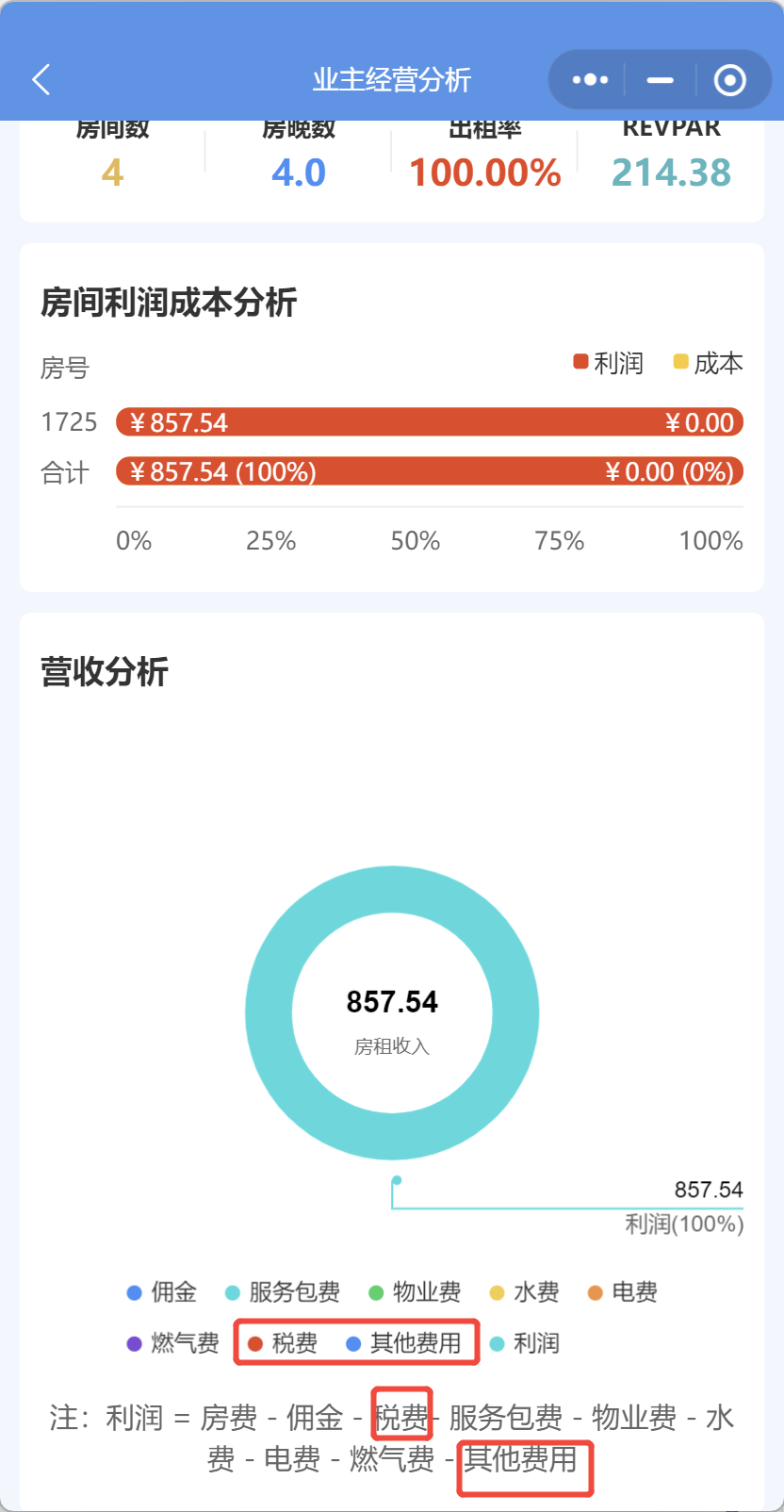784x1512 pixels.
Task: Go back using the header arrow
Action: pyautogui.click(x=41, y=80)
